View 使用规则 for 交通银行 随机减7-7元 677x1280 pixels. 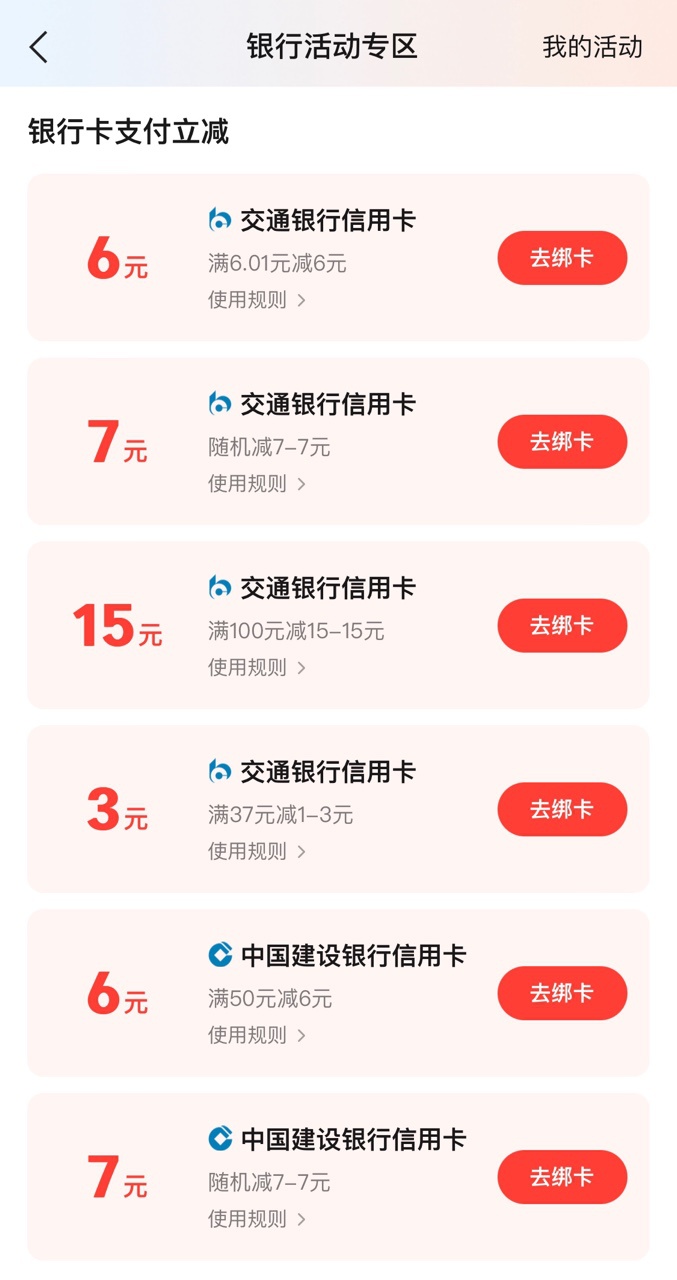pos(257,483)
